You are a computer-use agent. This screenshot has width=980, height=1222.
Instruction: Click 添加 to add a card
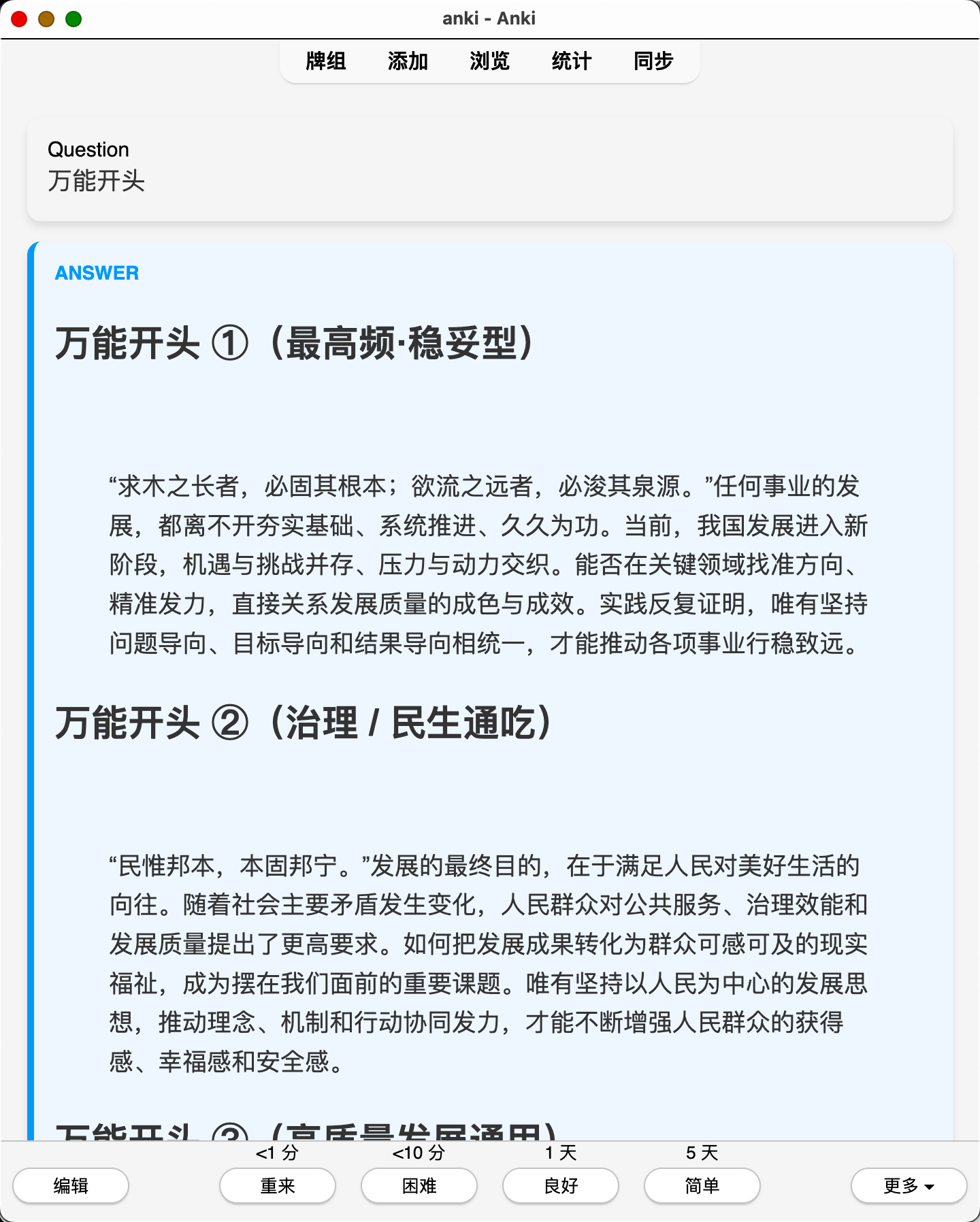[x=408, y=61]
